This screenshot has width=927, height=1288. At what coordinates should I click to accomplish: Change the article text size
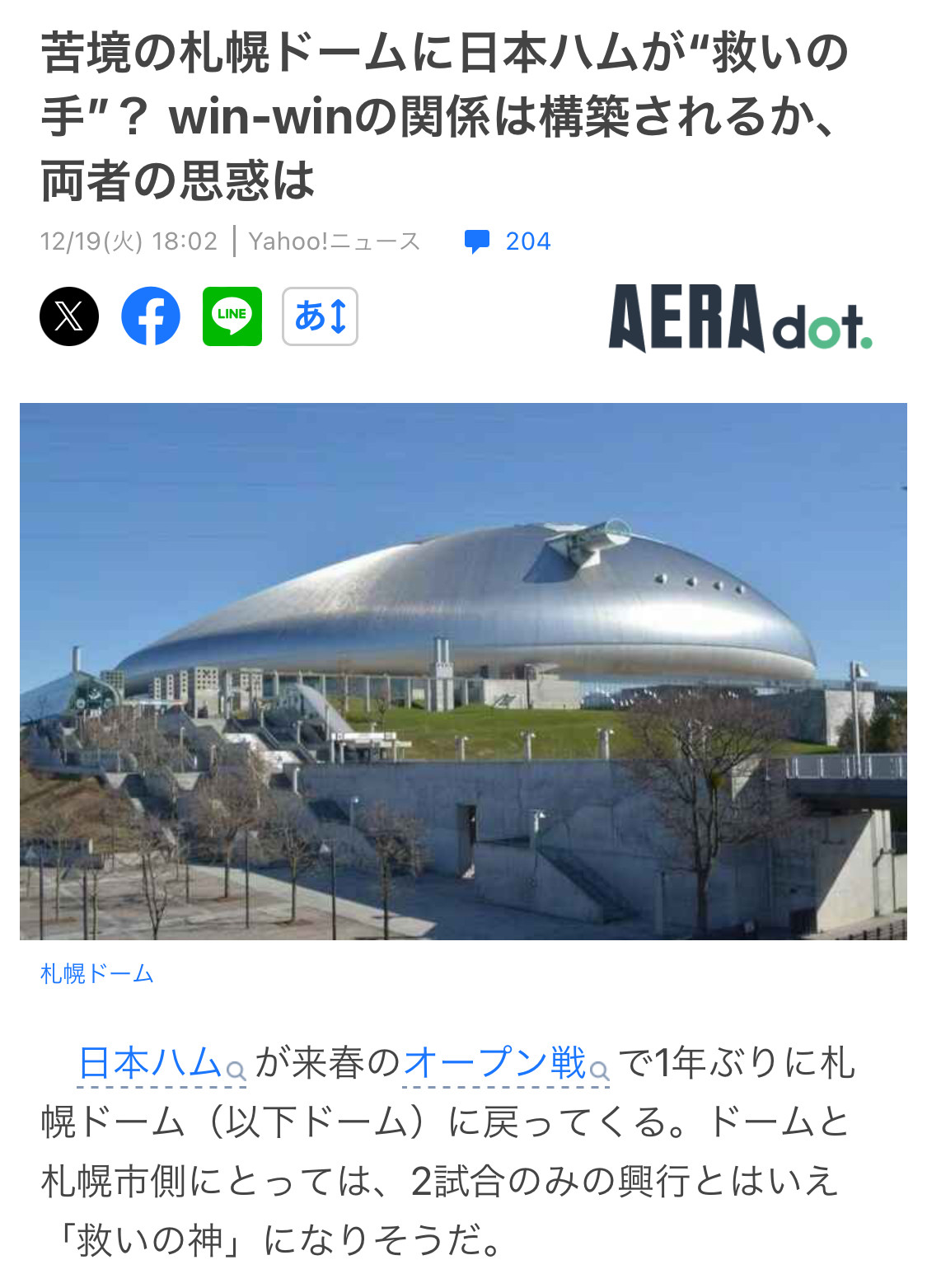320,316
